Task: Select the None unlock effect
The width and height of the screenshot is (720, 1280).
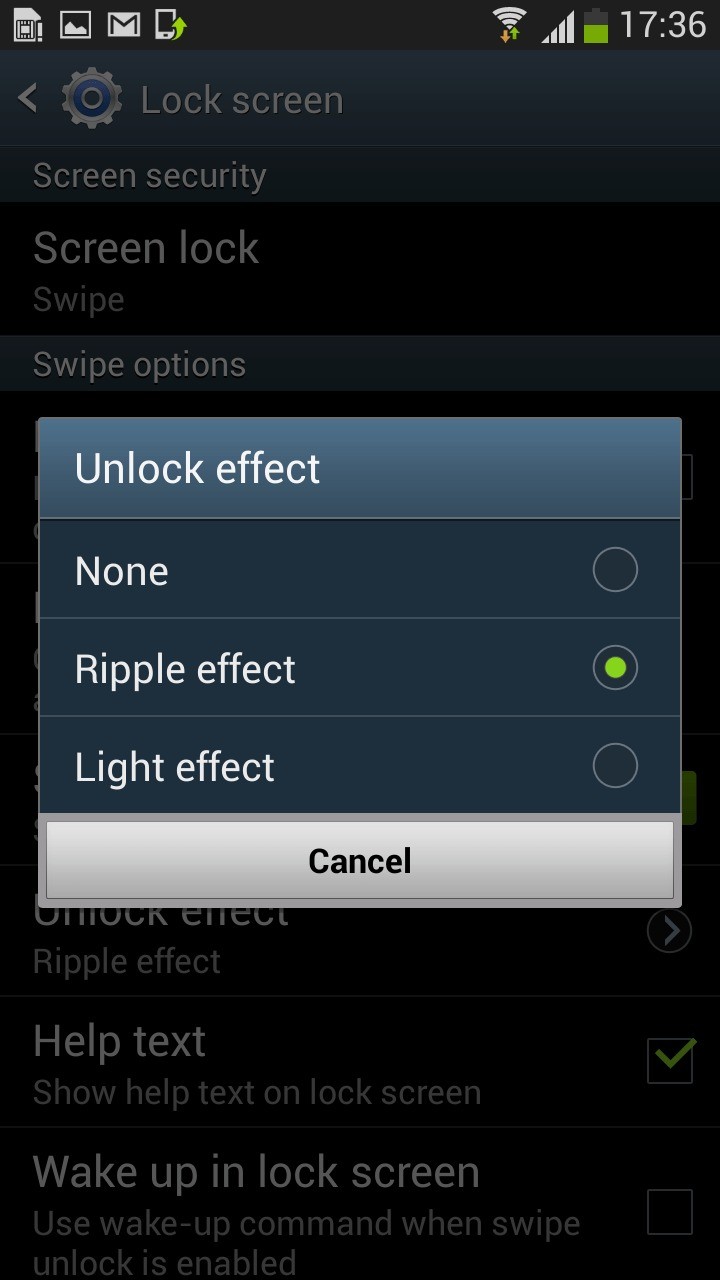Action: click(x=359, y=570)
